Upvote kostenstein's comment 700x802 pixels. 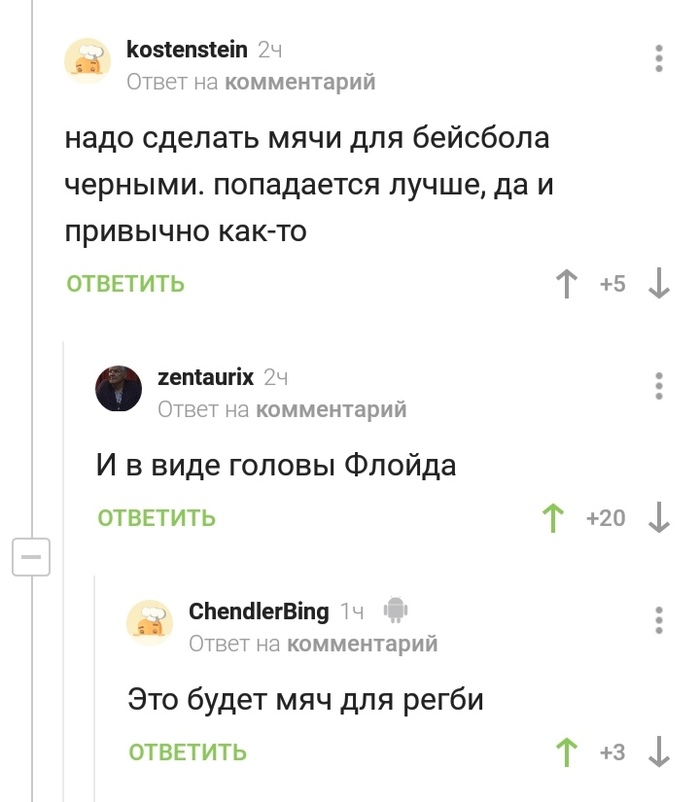(x=568, y=285)
